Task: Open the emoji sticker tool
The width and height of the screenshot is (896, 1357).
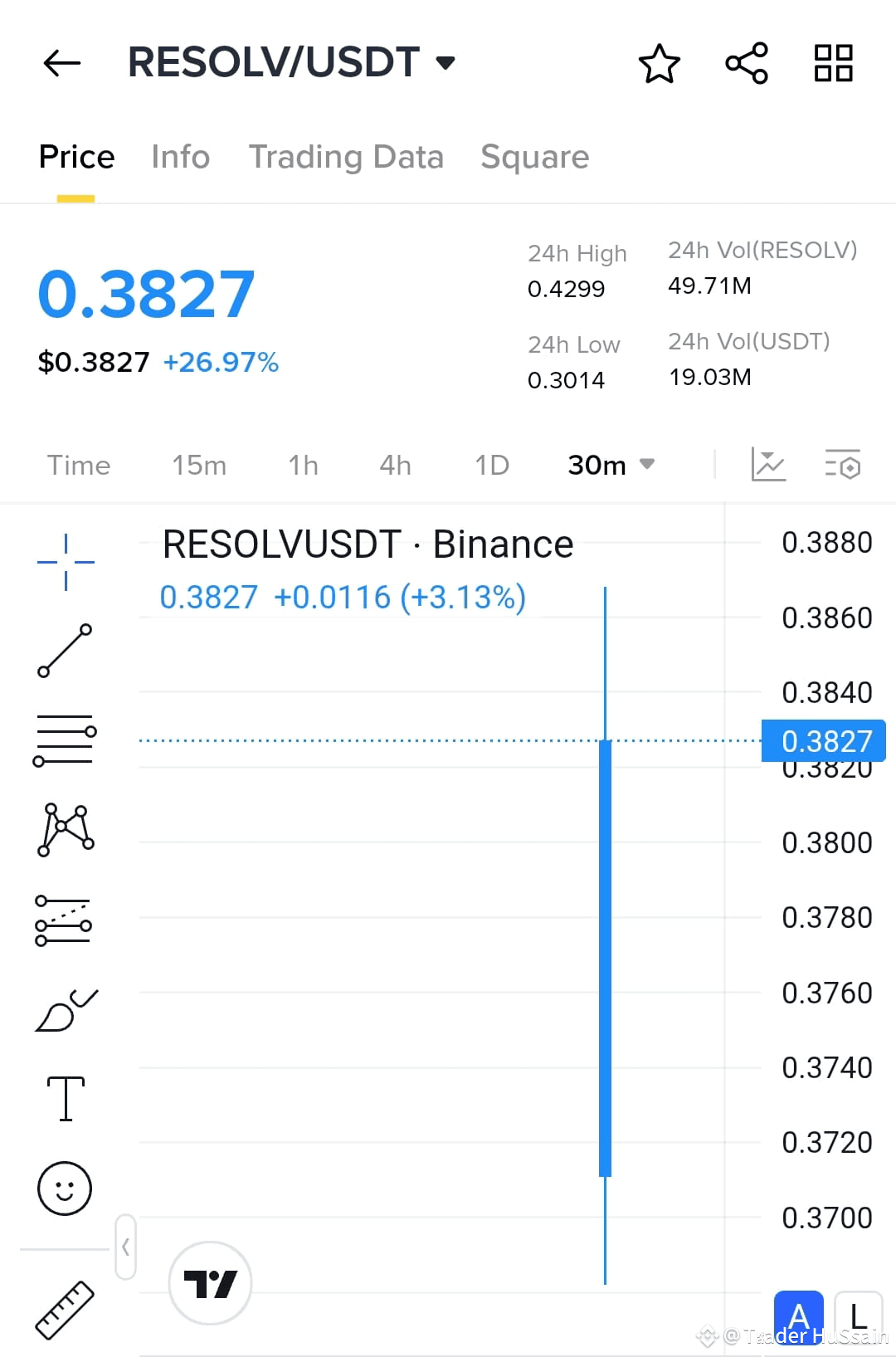Action: [x=65, y=1189]
